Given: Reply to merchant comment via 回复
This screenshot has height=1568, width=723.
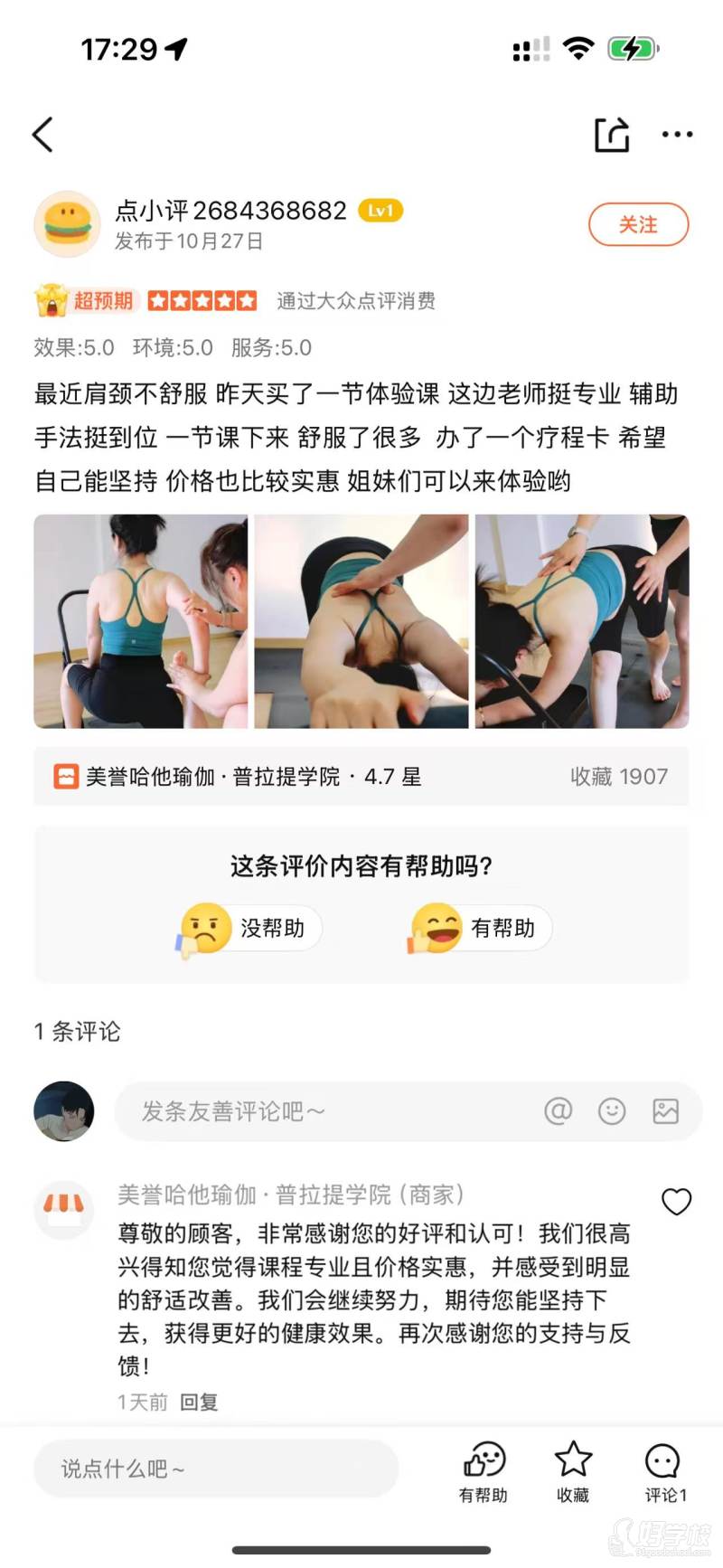Looking at the screenshot, I should (199, 1402).
